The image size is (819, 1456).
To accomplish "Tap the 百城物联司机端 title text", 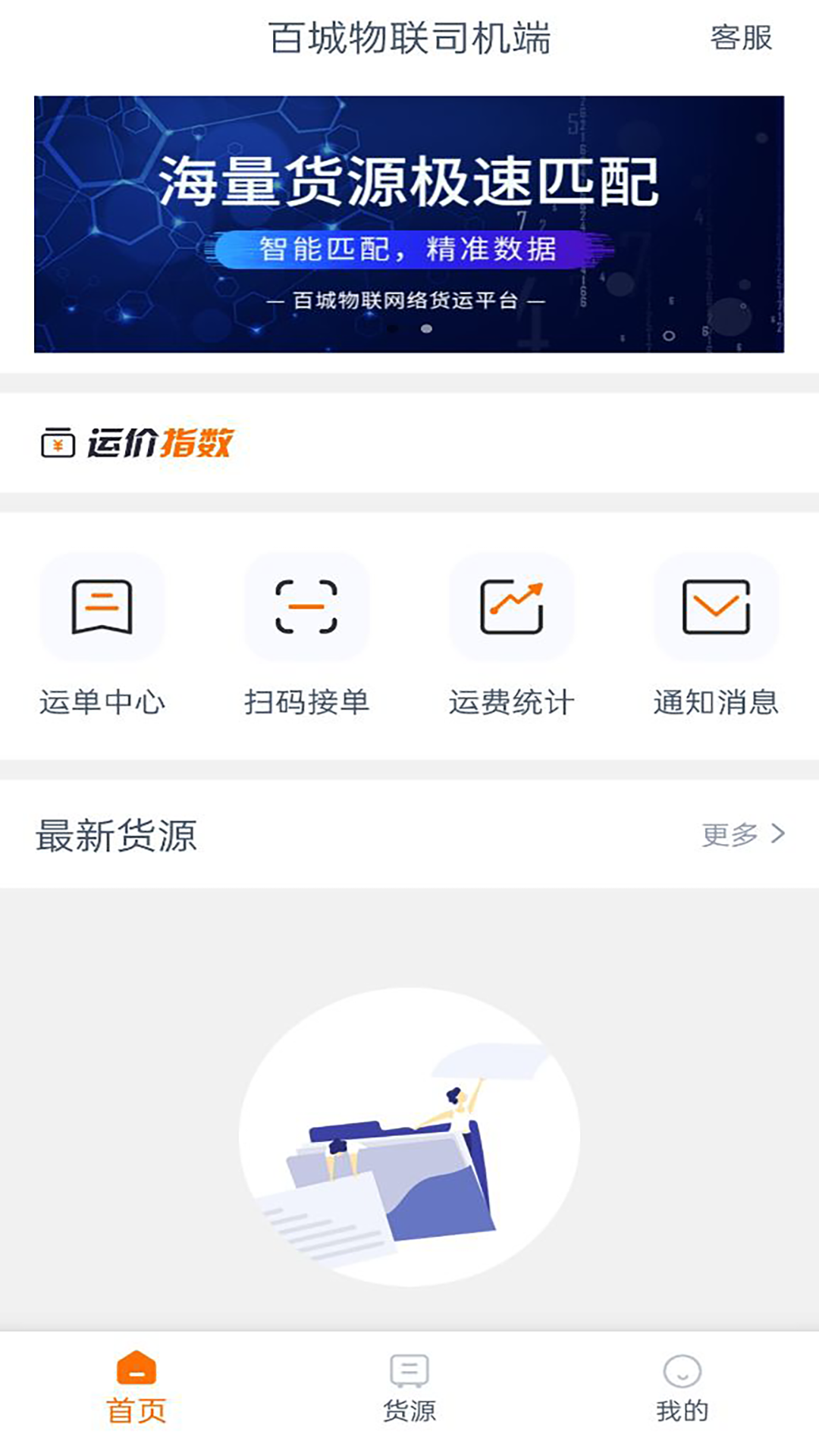I will (409, 38).
